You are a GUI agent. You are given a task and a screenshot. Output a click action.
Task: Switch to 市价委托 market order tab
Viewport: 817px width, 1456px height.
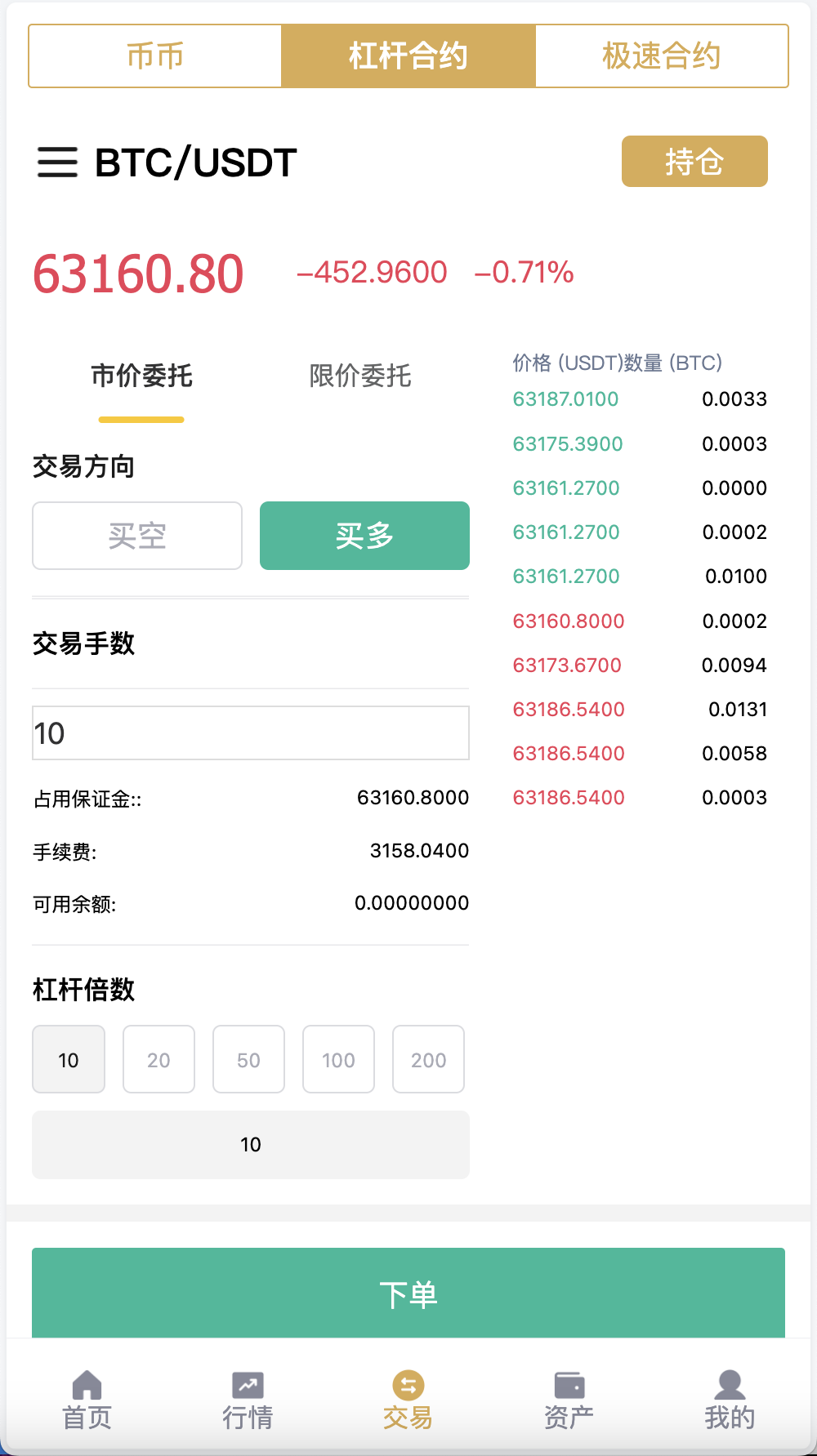click(x=141, y=376)
